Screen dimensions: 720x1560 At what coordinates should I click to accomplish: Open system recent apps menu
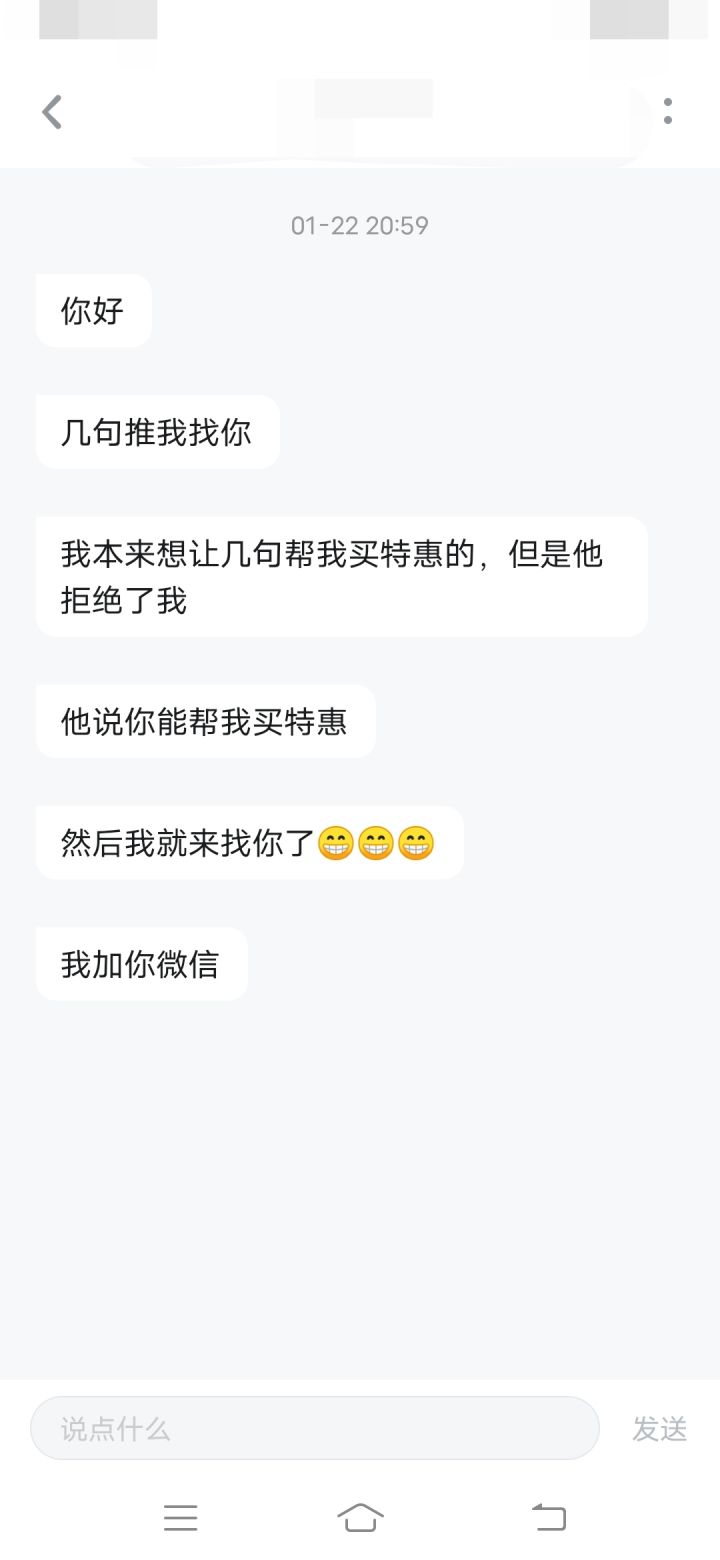180,1517
